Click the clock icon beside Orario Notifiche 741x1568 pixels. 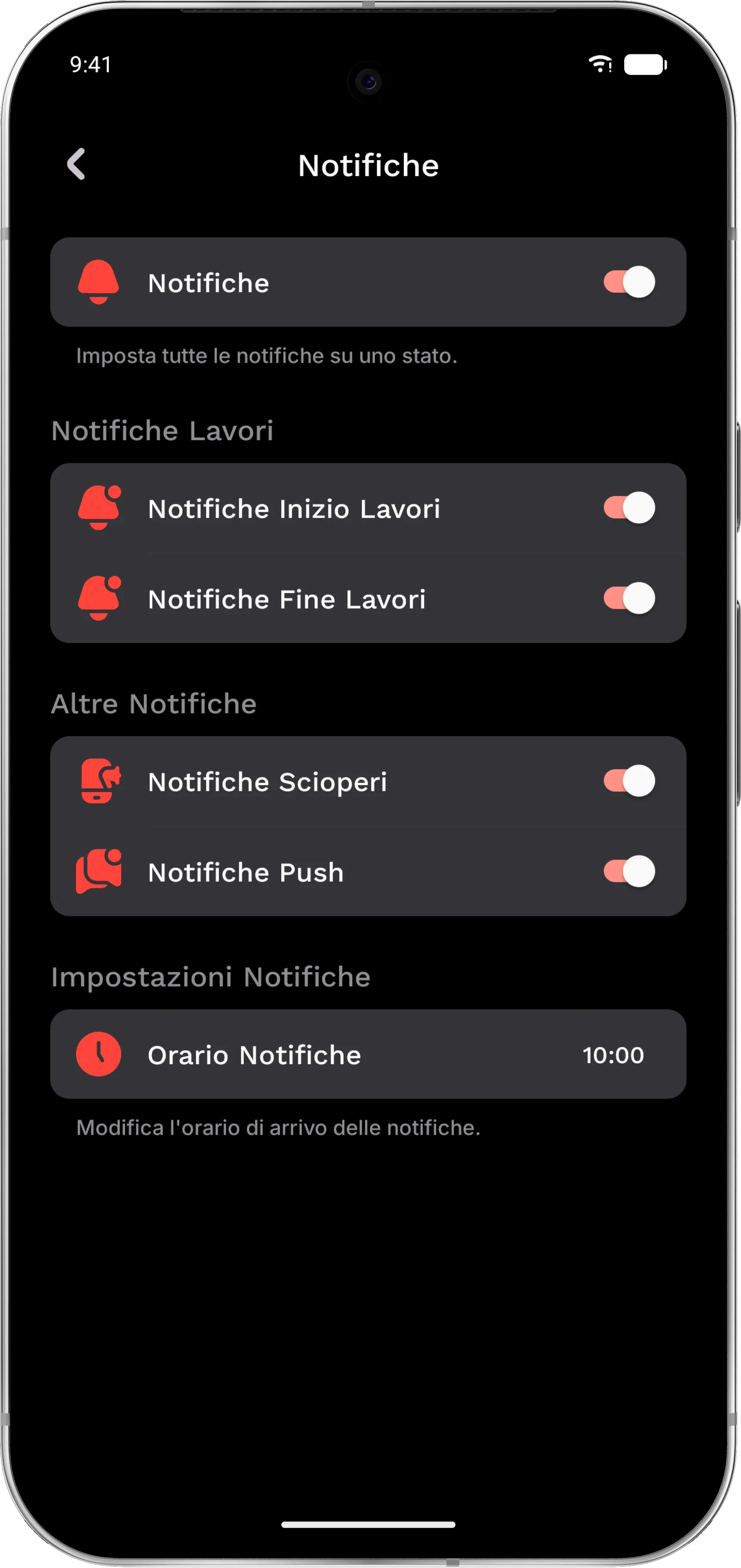click(x=99, y=1055)
